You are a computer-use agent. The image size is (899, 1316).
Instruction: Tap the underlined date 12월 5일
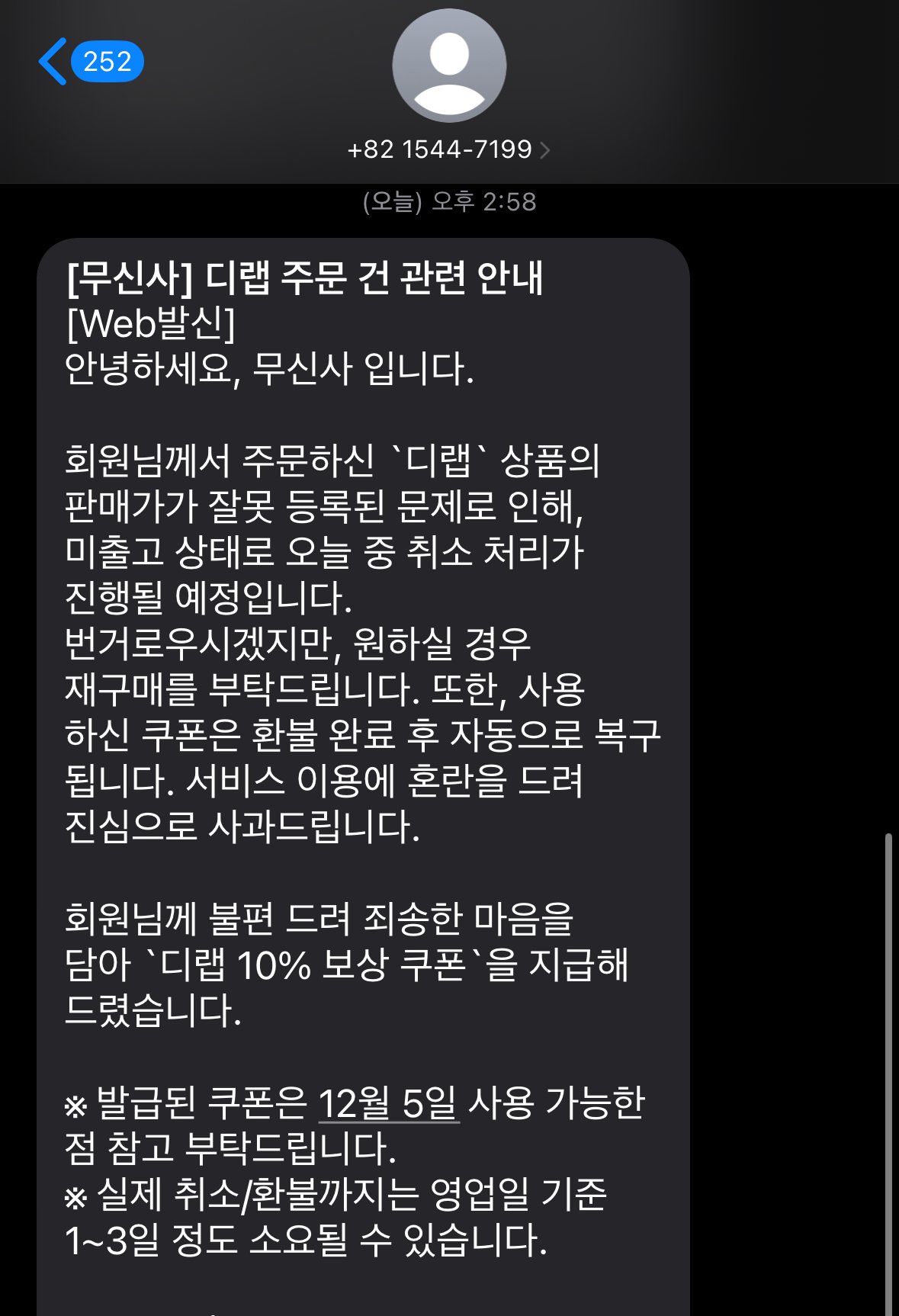(388, 1103)
